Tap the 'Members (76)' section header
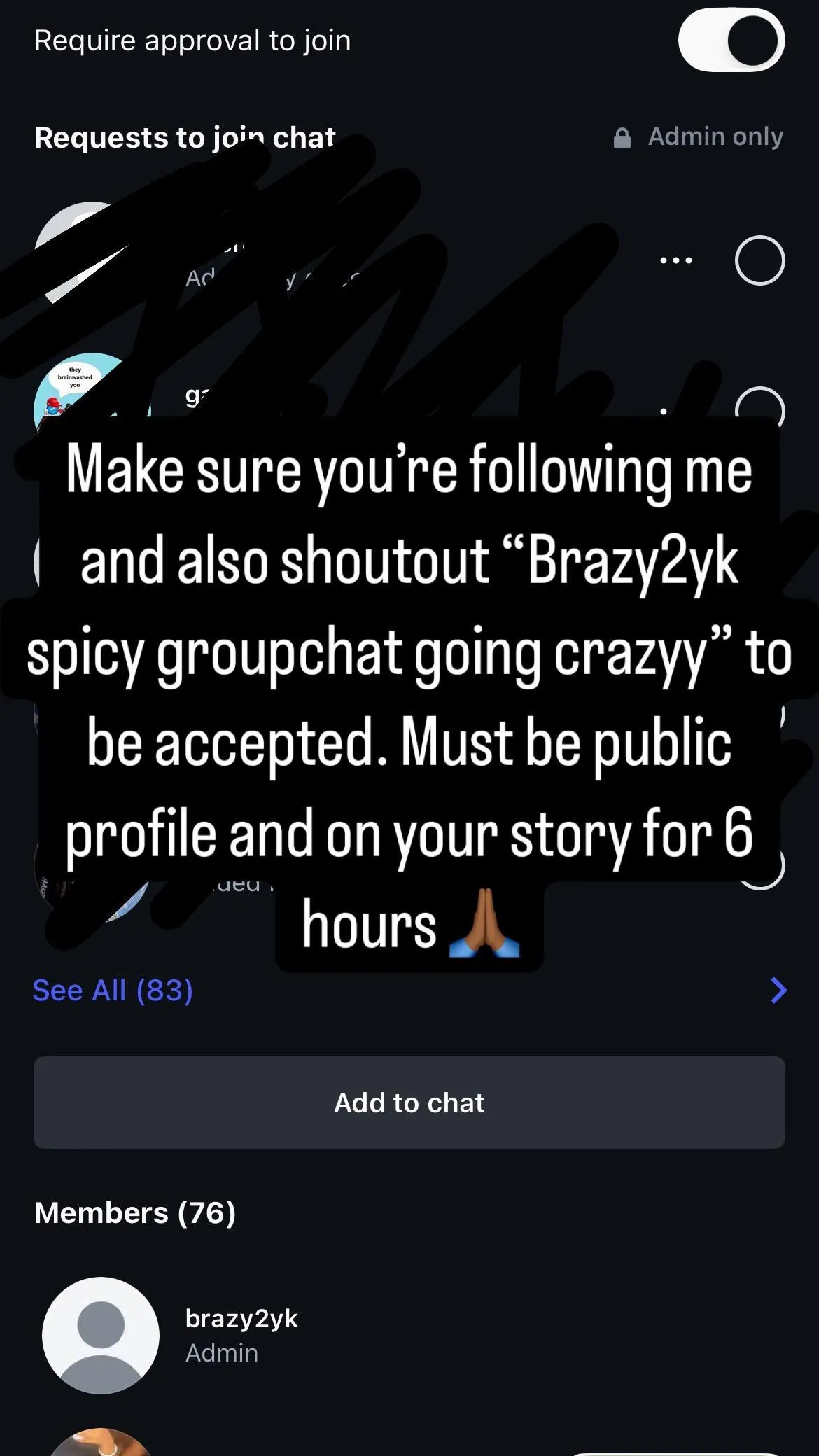 pyautogui.click(x=136, y=1212)
